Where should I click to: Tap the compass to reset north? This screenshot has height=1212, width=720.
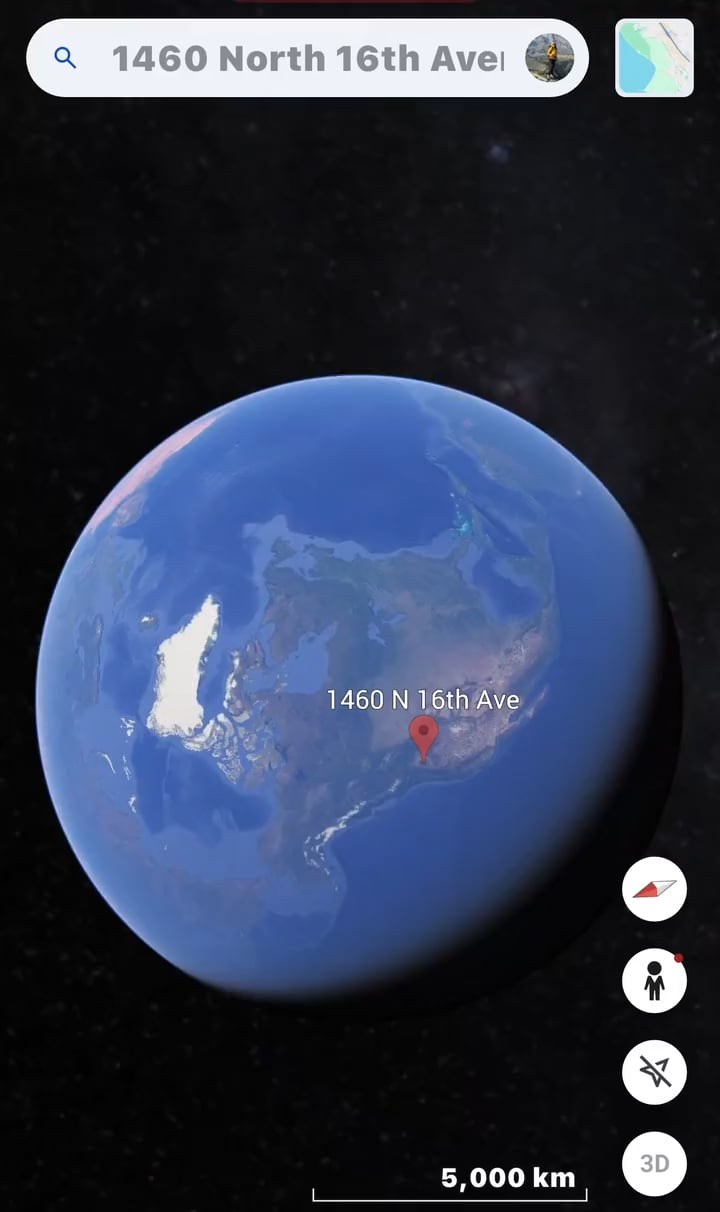(654, 888)
